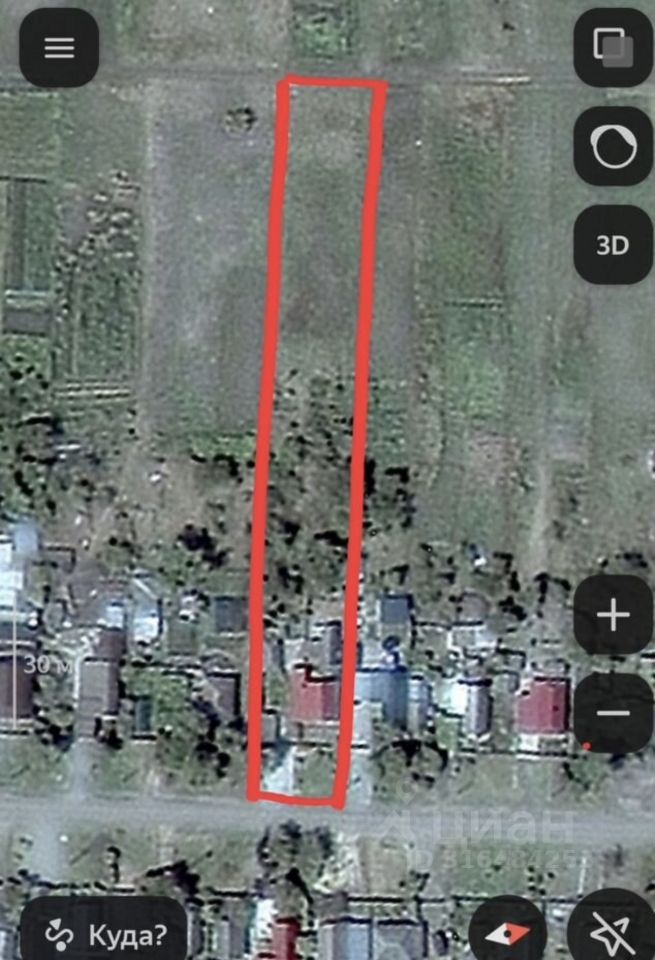
Task: Open the map layers selector
Action: [612, 48]
